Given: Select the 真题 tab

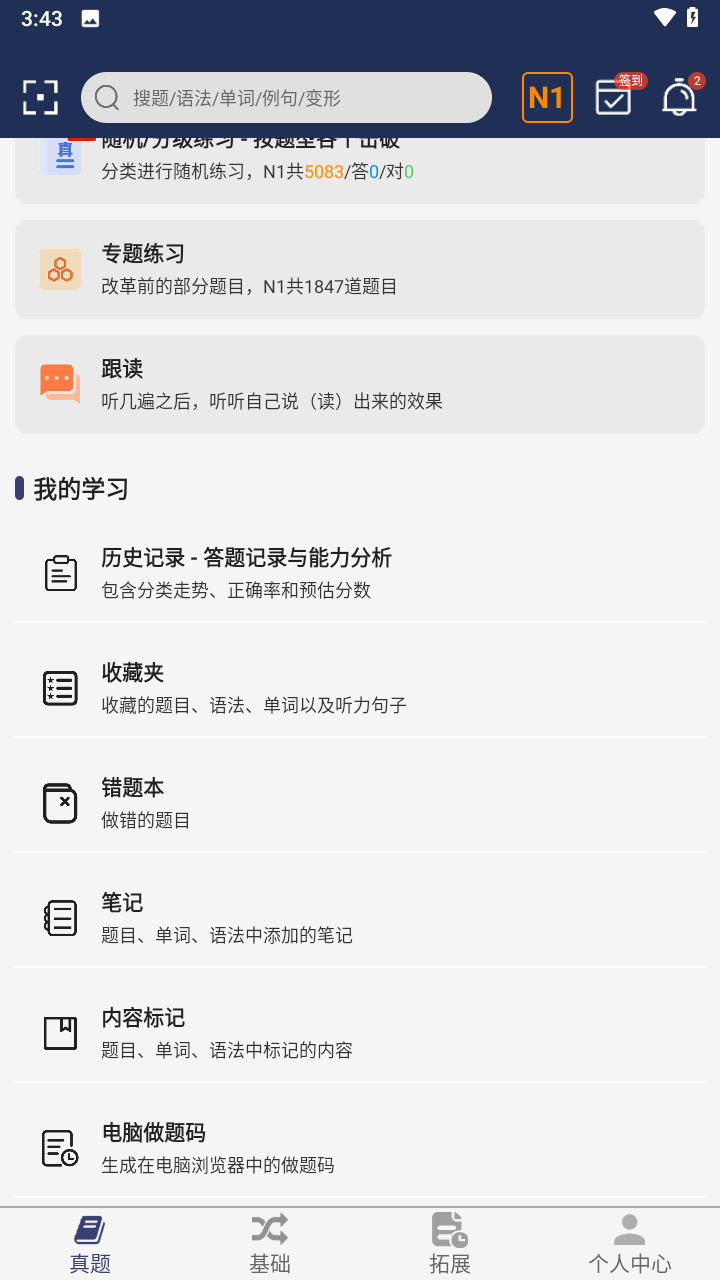Looking at the screenshot, I should (x=90, y=1244).
